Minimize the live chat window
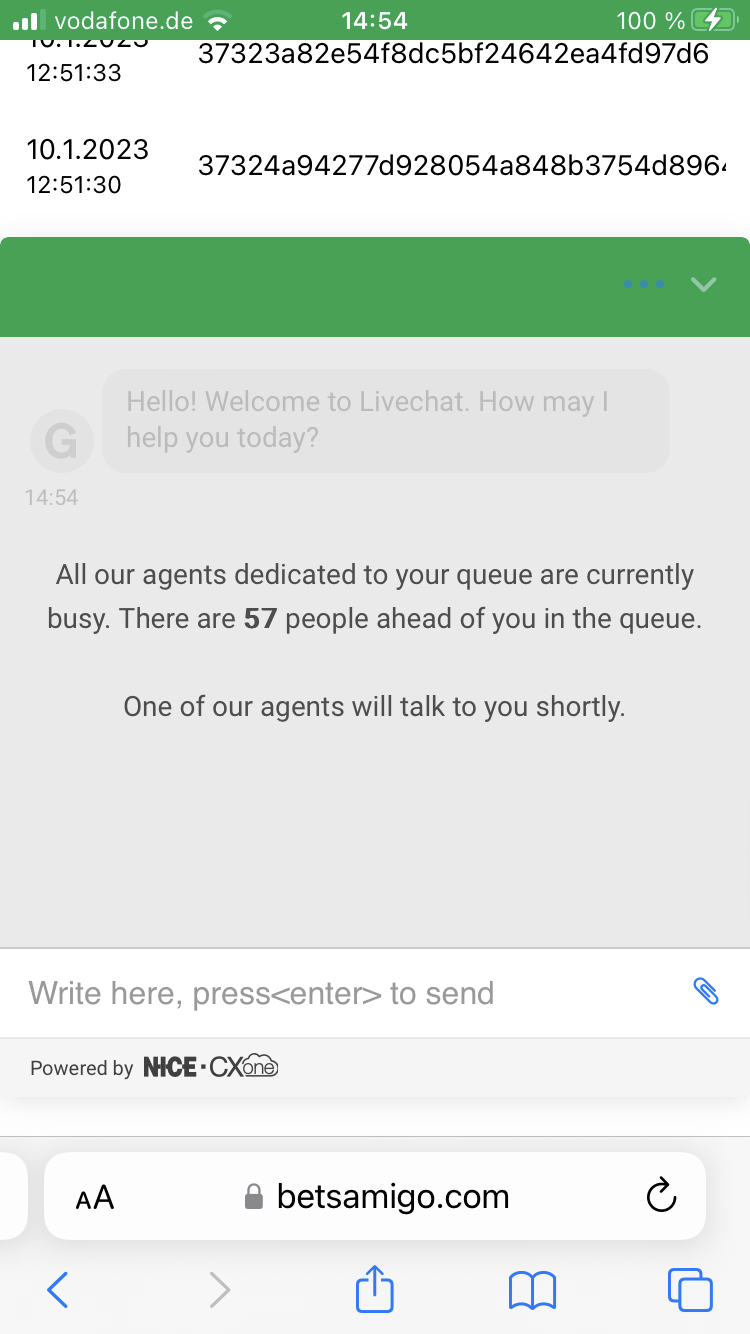Image resolution: width=750 pixels, height=1334 pixels. click(x=704, y=285)
